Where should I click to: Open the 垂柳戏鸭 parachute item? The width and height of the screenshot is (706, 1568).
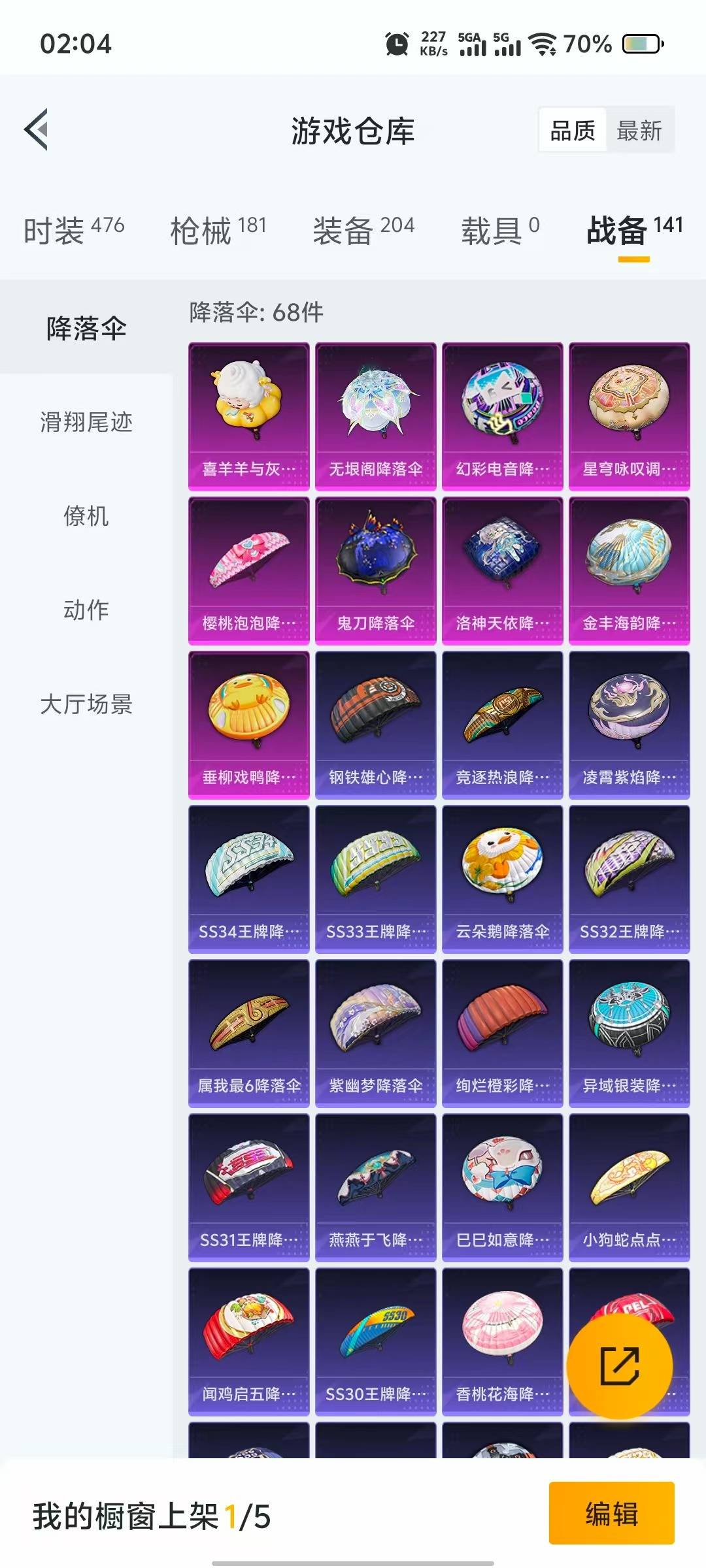coord(249,725)
